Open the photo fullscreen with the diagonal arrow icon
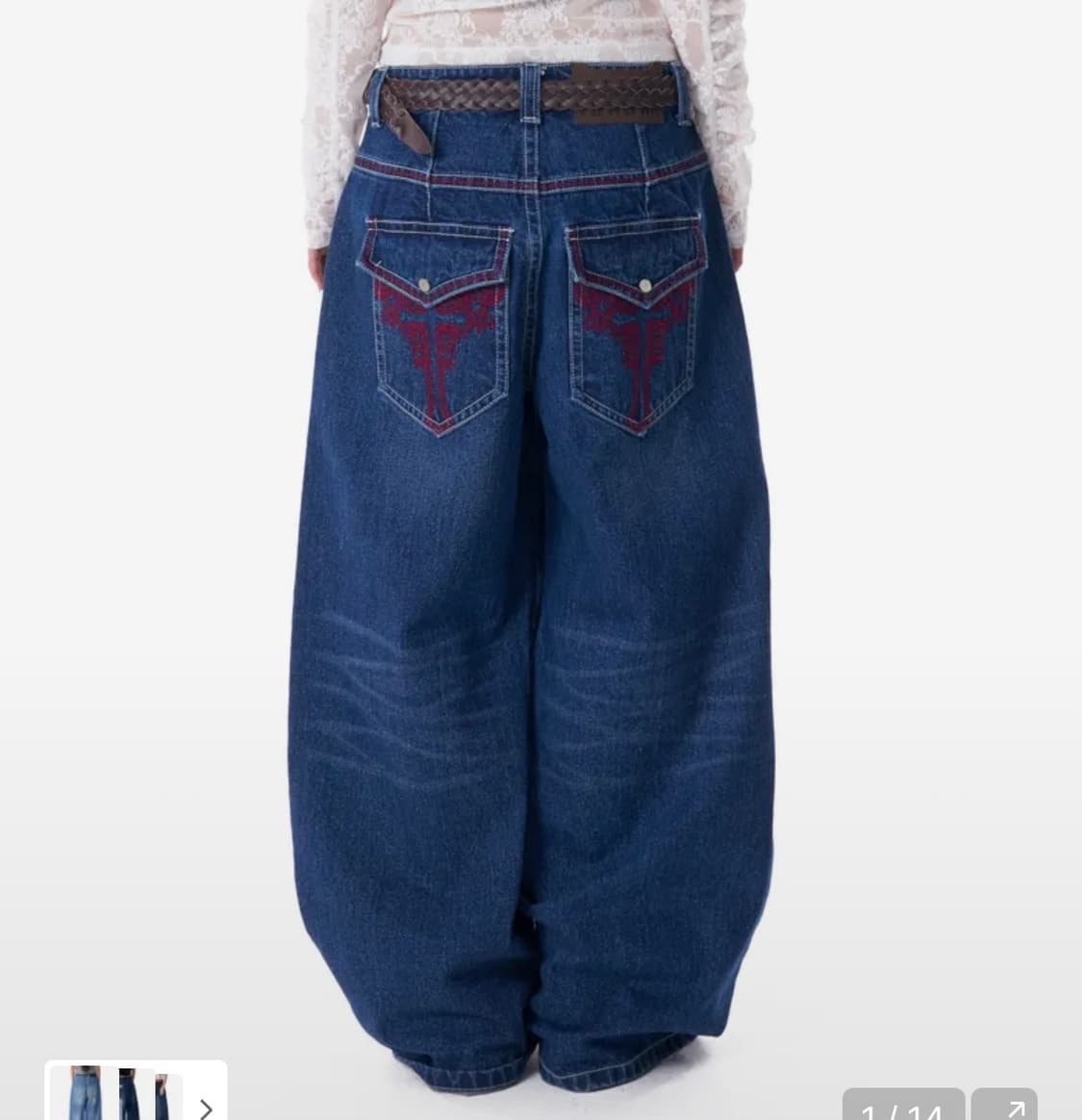 pos(1006,1107)
